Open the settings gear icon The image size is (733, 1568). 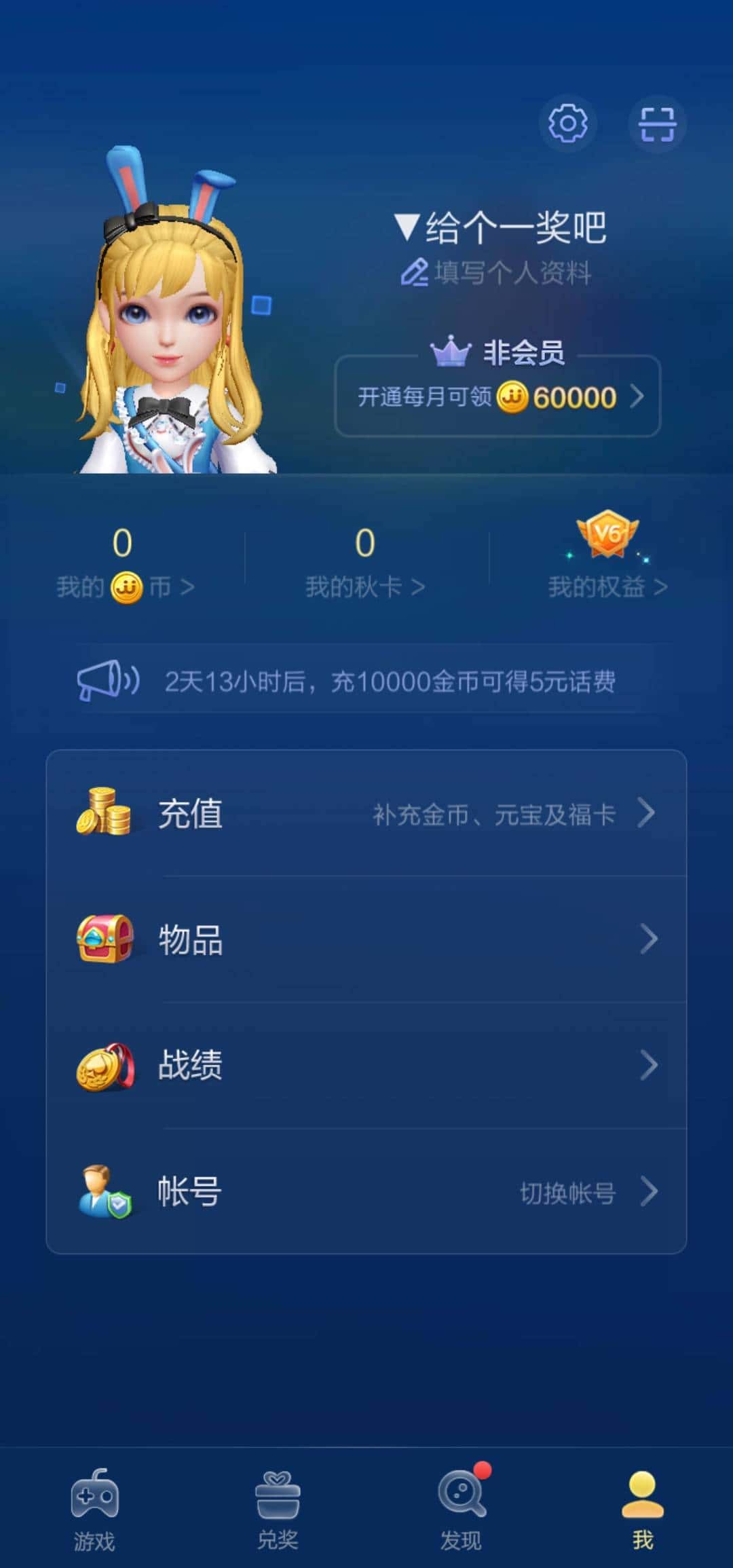point(568,124)
